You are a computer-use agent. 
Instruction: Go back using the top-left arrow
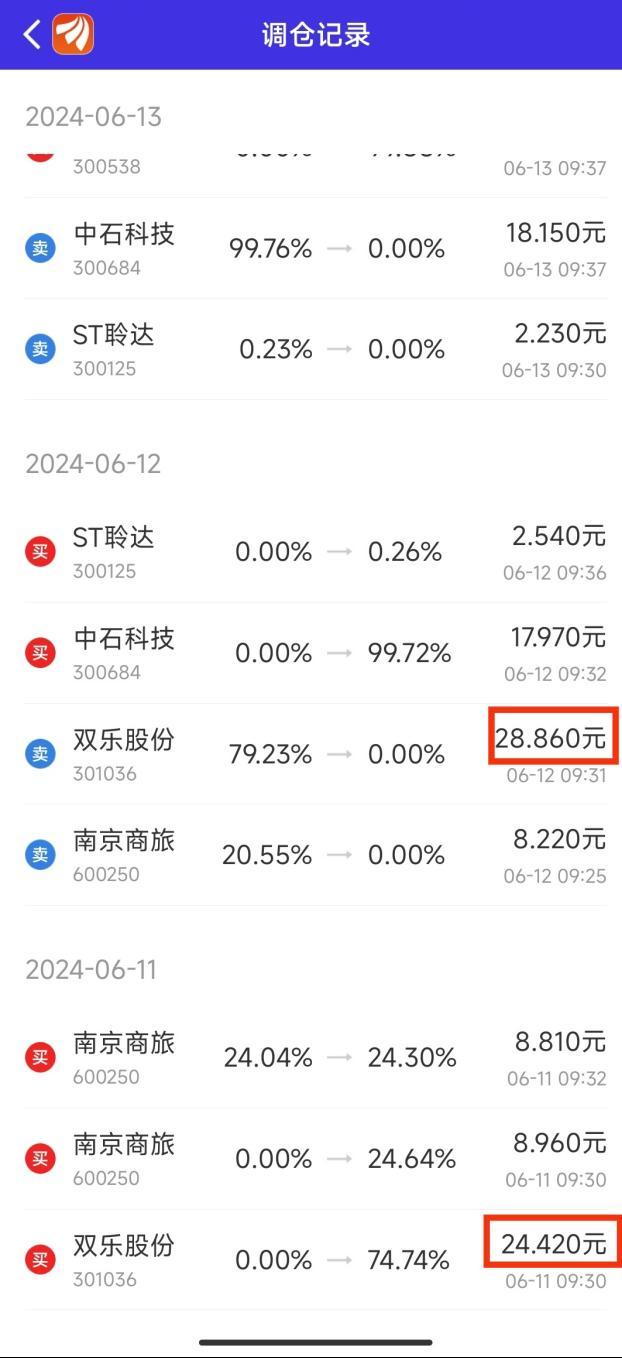click(32, 35)
